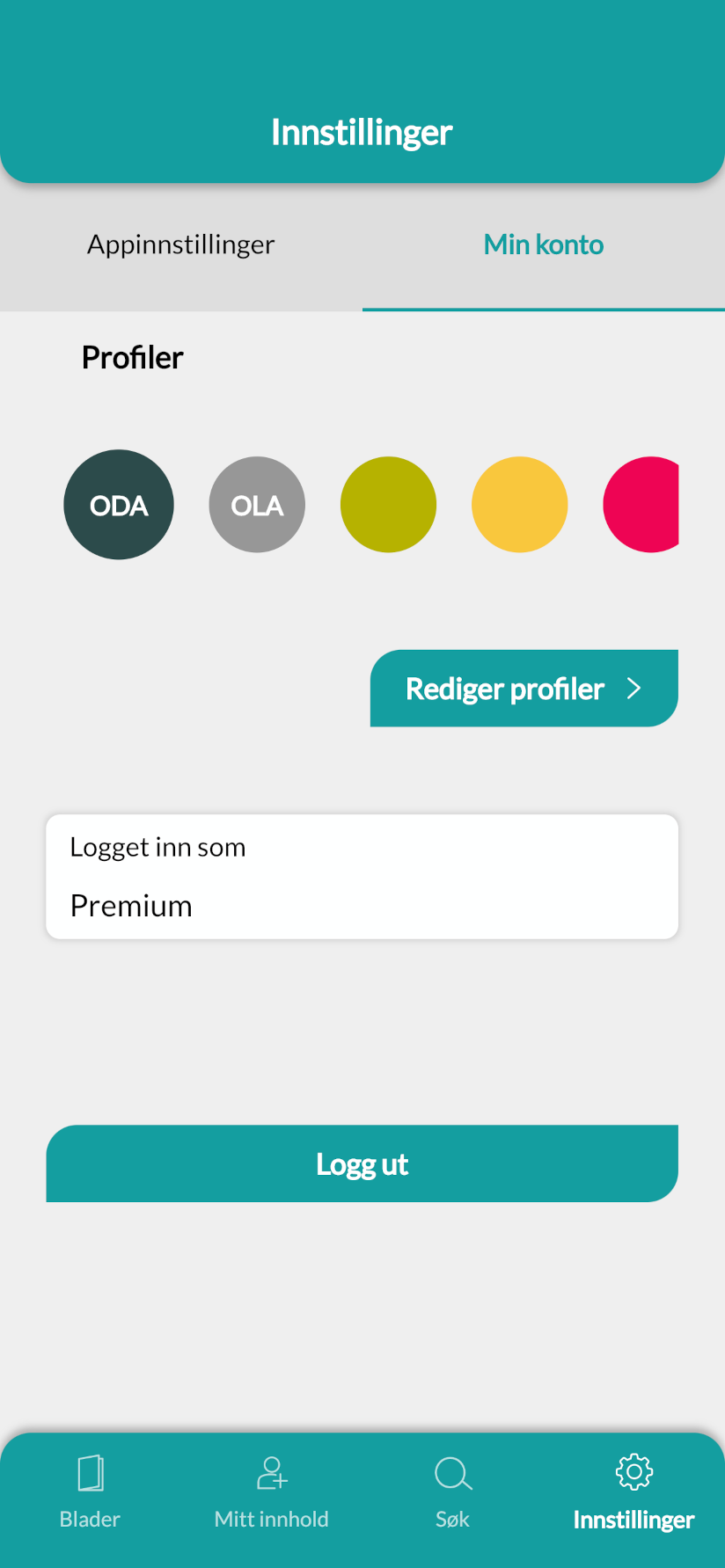Select the Min konto tab
Image resolution: width=725 pixels, height=1568 pixels.
[544, 244]
